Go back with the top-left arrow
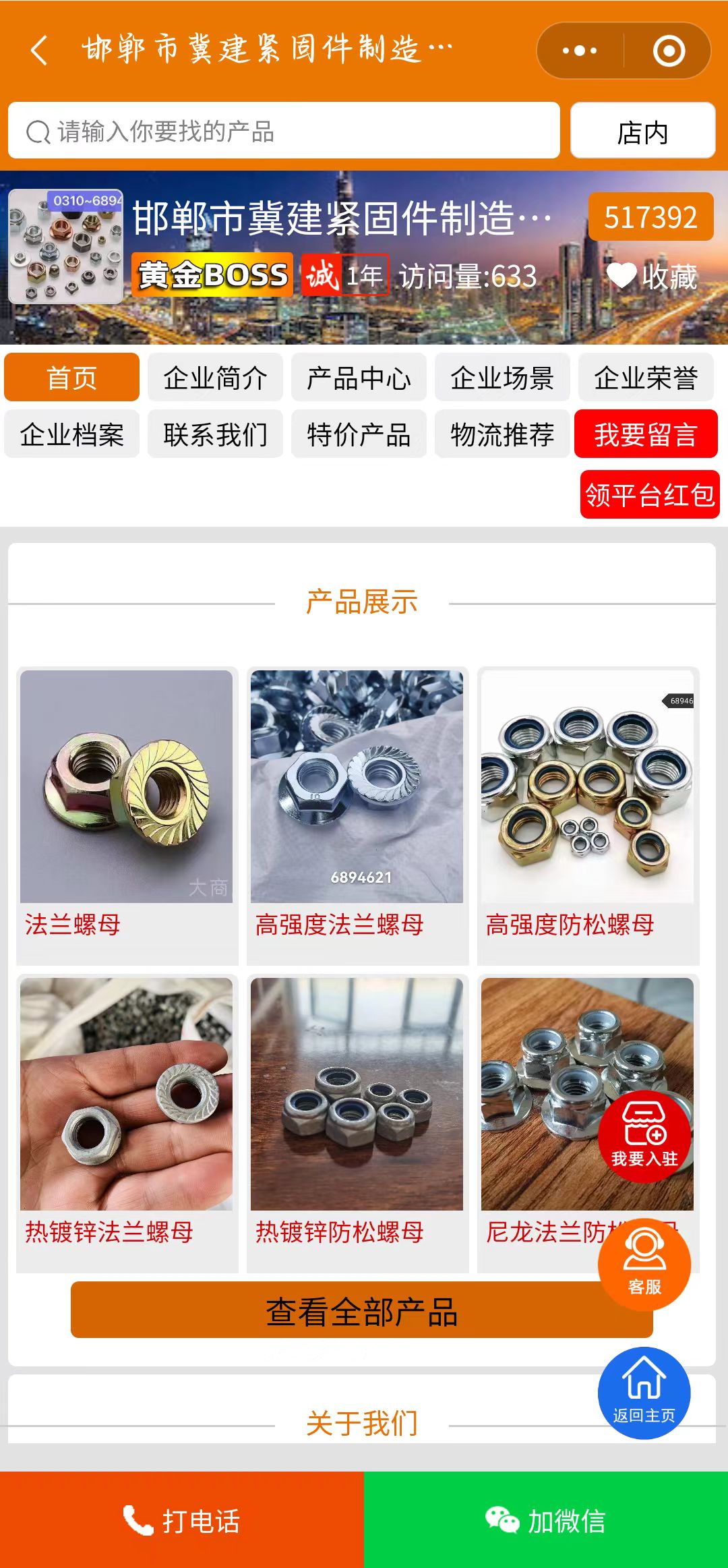 39,51
